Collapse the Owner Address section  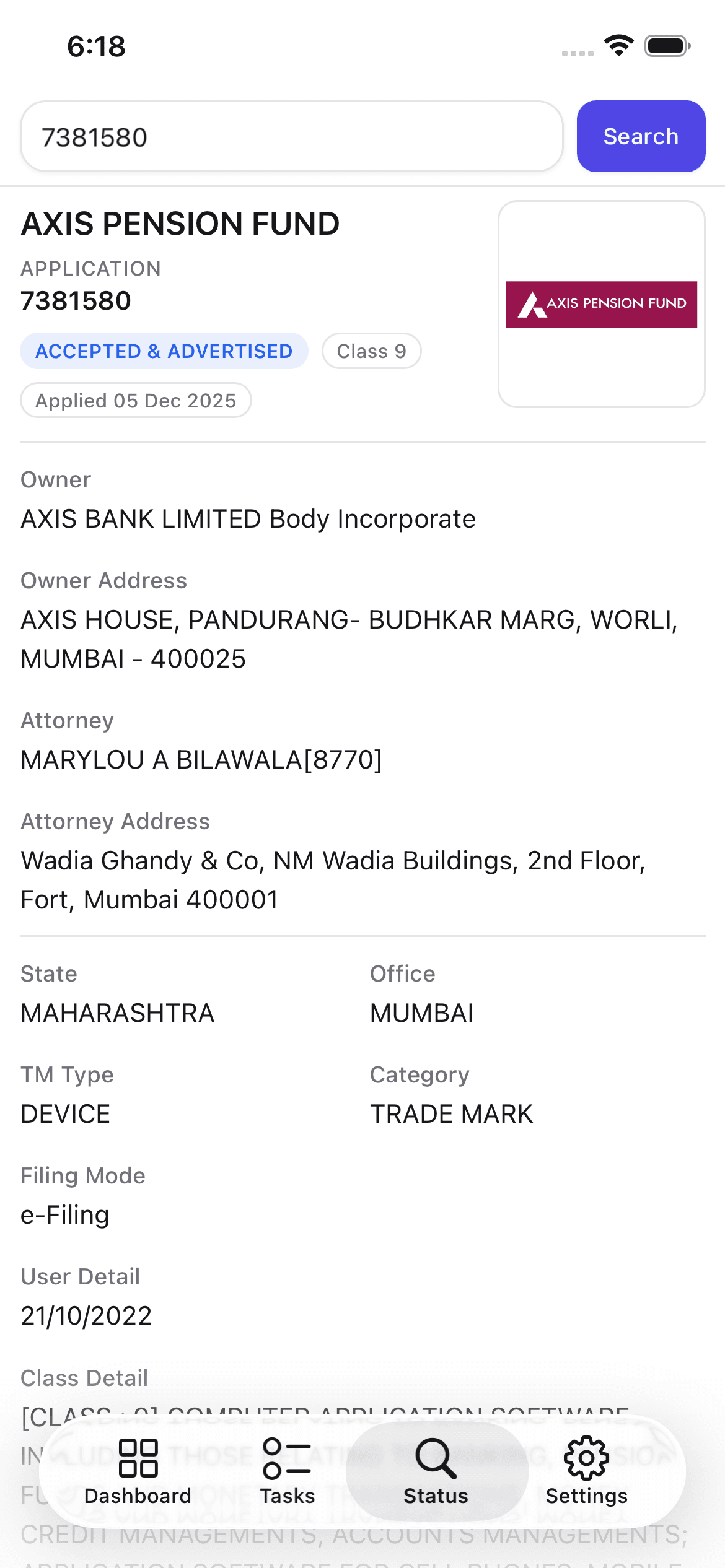coord(105,580)
